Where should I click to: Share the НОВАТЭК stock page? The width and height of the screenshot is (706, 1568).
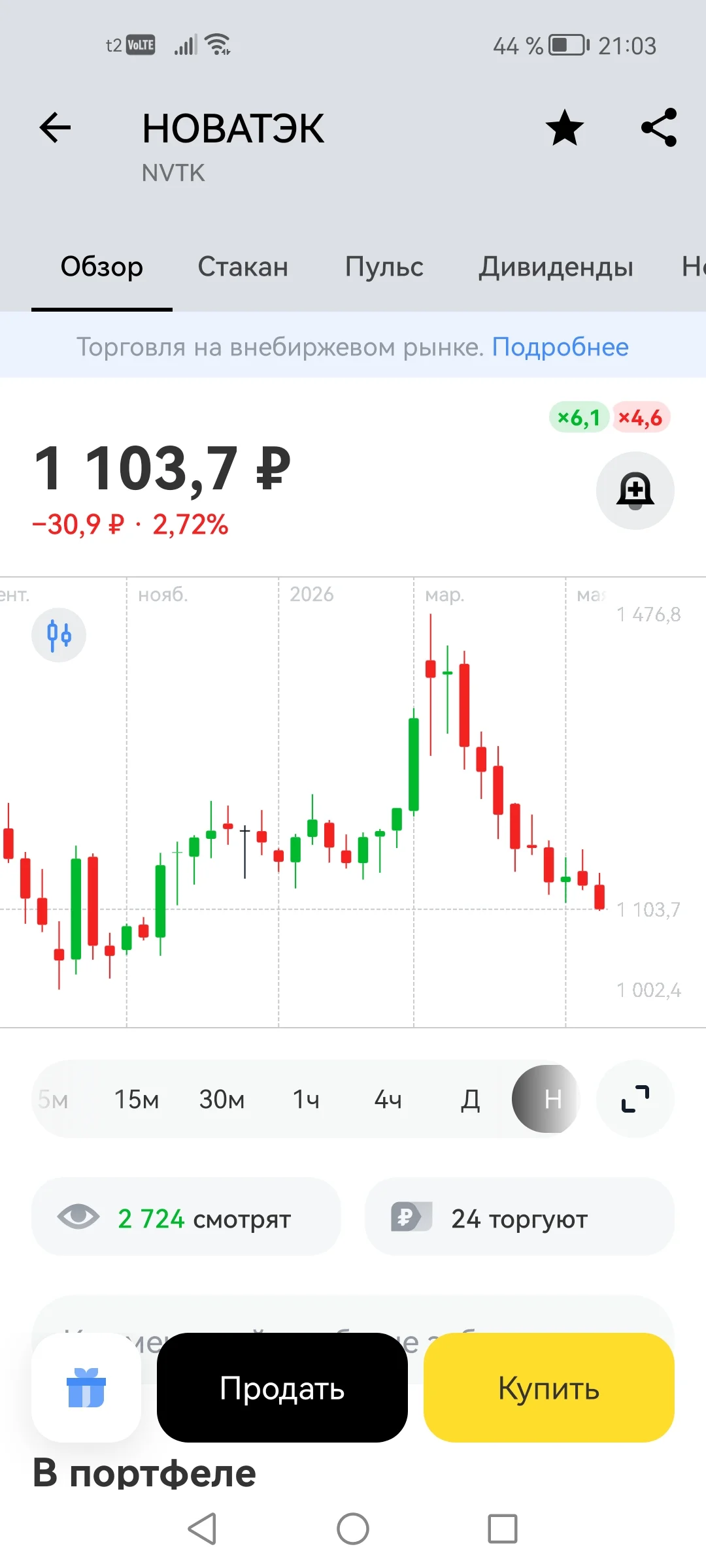pyautogui.click(x=659, y=127)
